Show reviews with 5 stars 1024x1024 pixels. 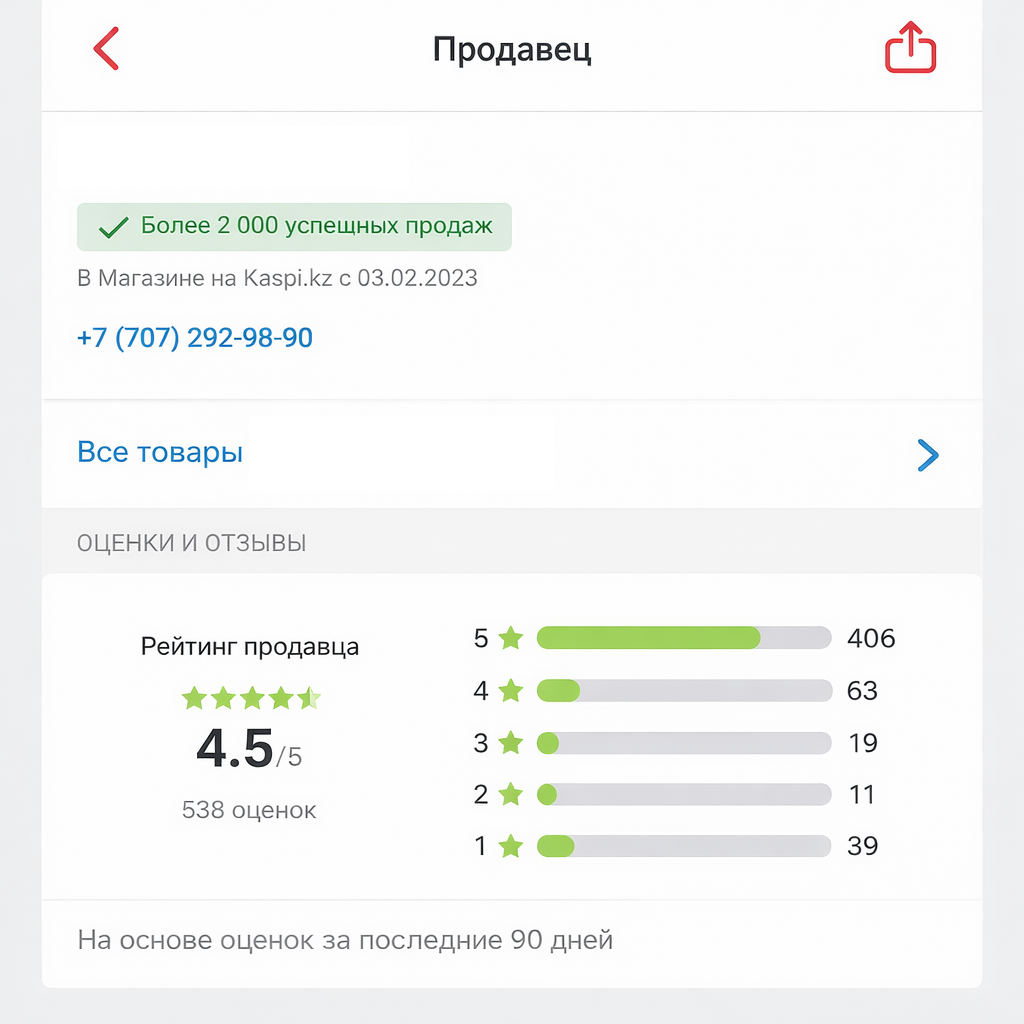[x=683, y=638]
